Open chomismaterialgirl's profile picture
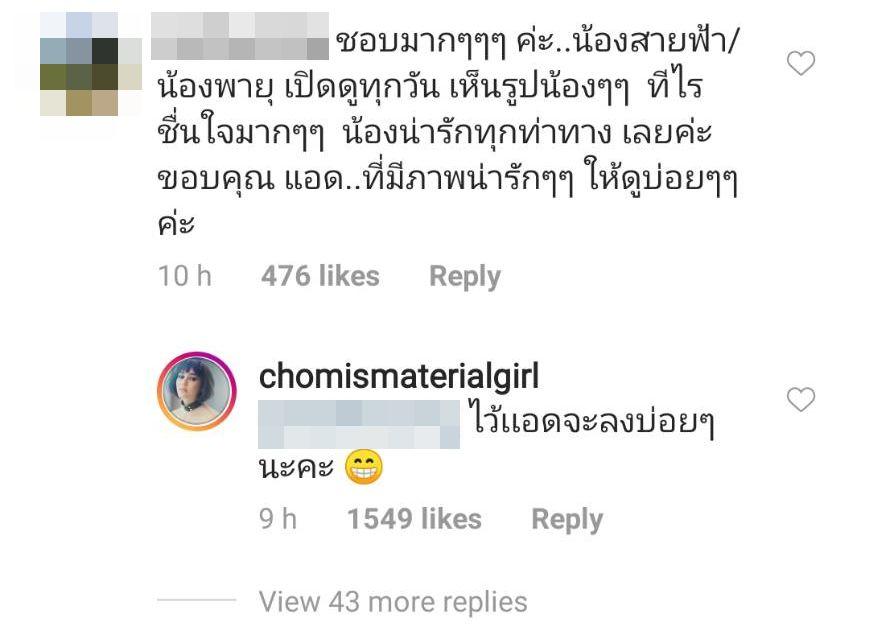The width and height of the screenshot is (869, 638). coord(196,391)
